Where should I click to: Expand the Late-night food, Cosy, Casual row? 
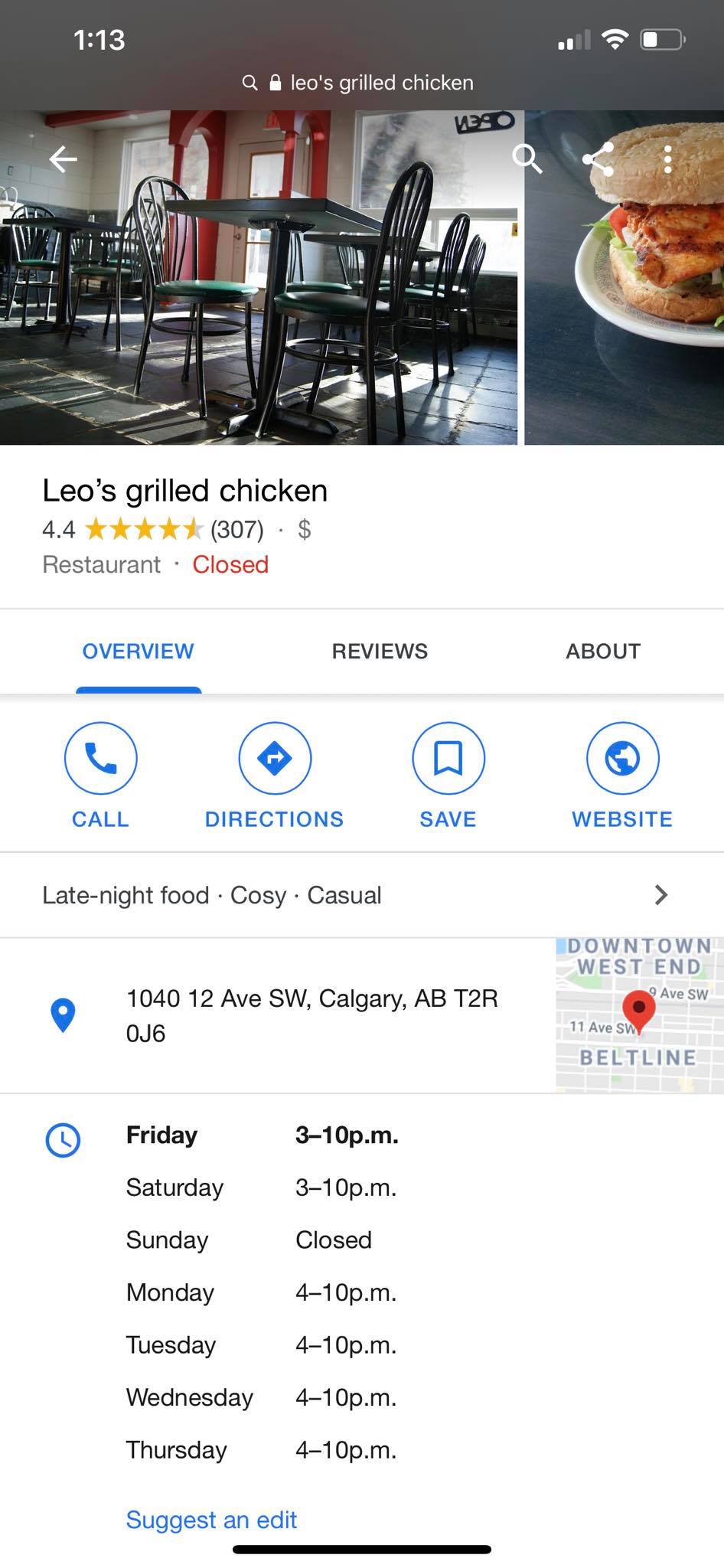point(361,895)
